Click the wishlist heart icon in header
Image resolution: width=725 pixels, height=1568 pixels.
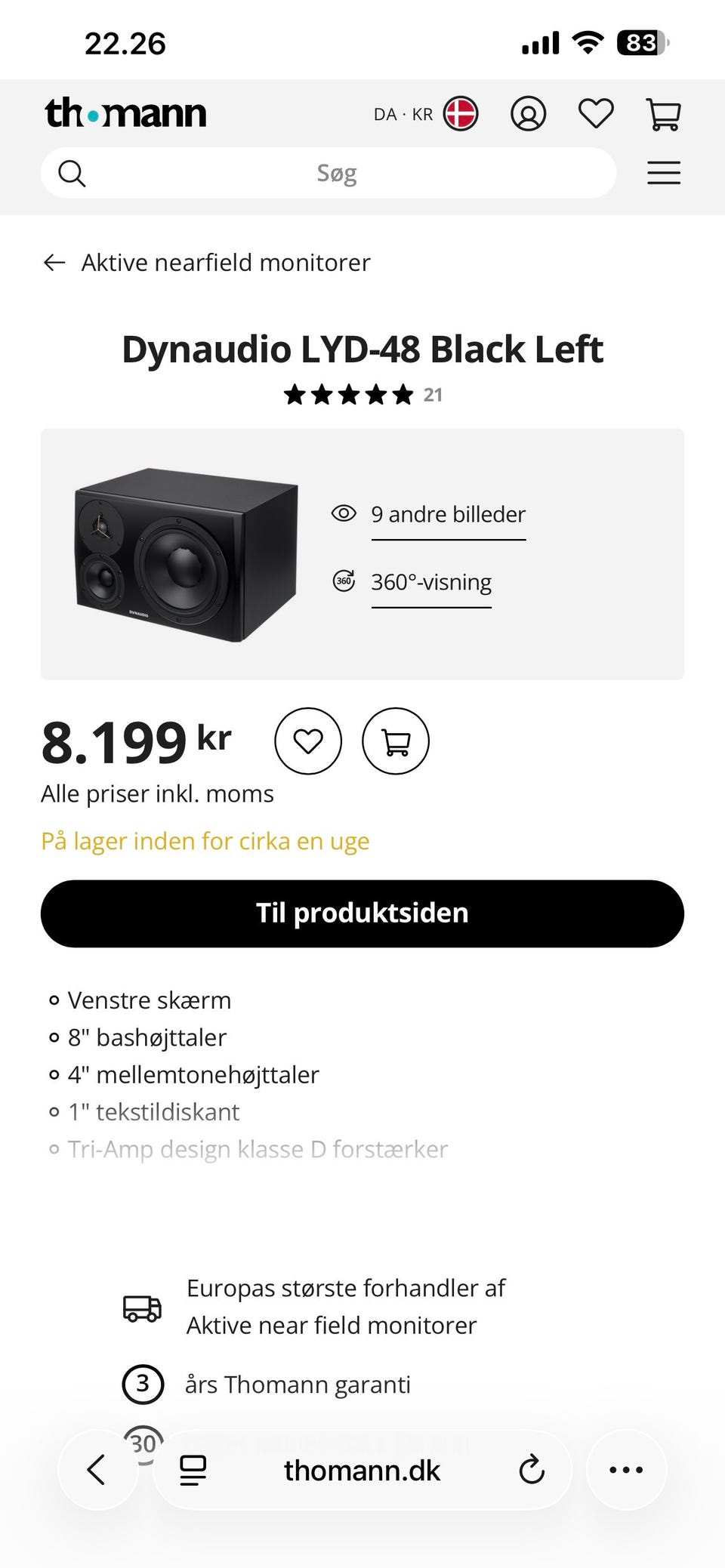(596, 114)
